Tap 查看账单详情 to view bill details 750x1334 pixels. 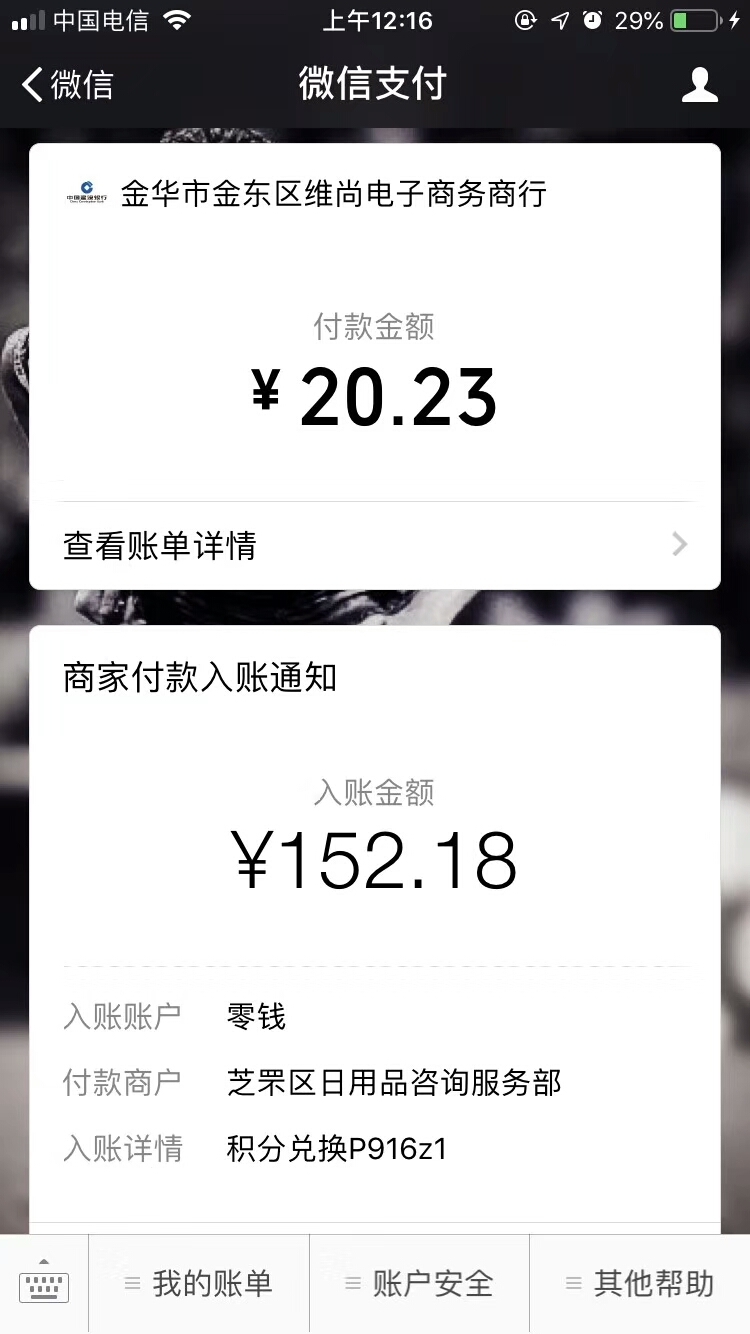[160, 544]
